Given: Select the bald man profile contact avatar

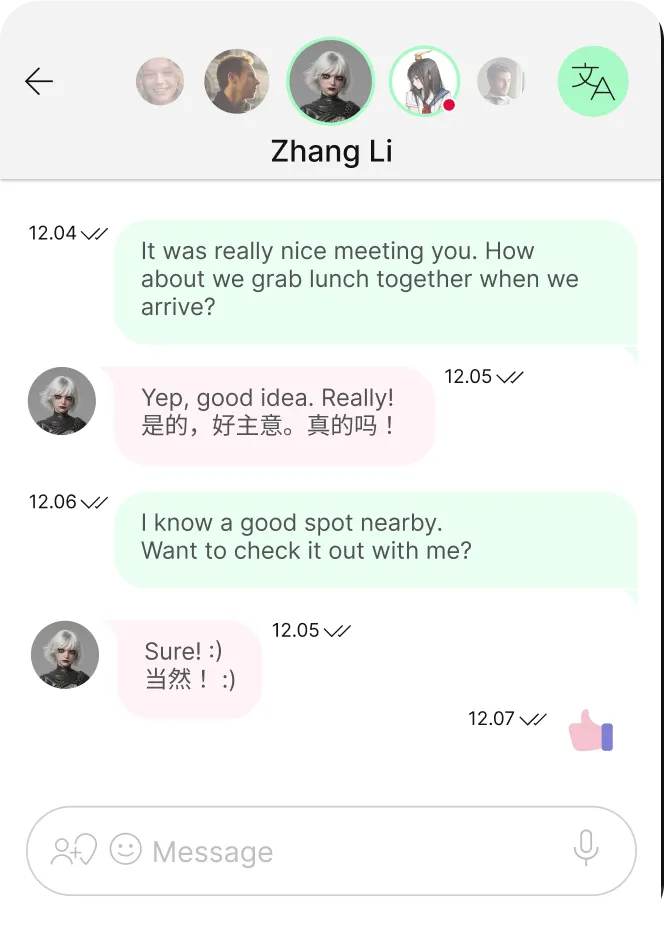Looking at the screenshot, I should [236, 81].
